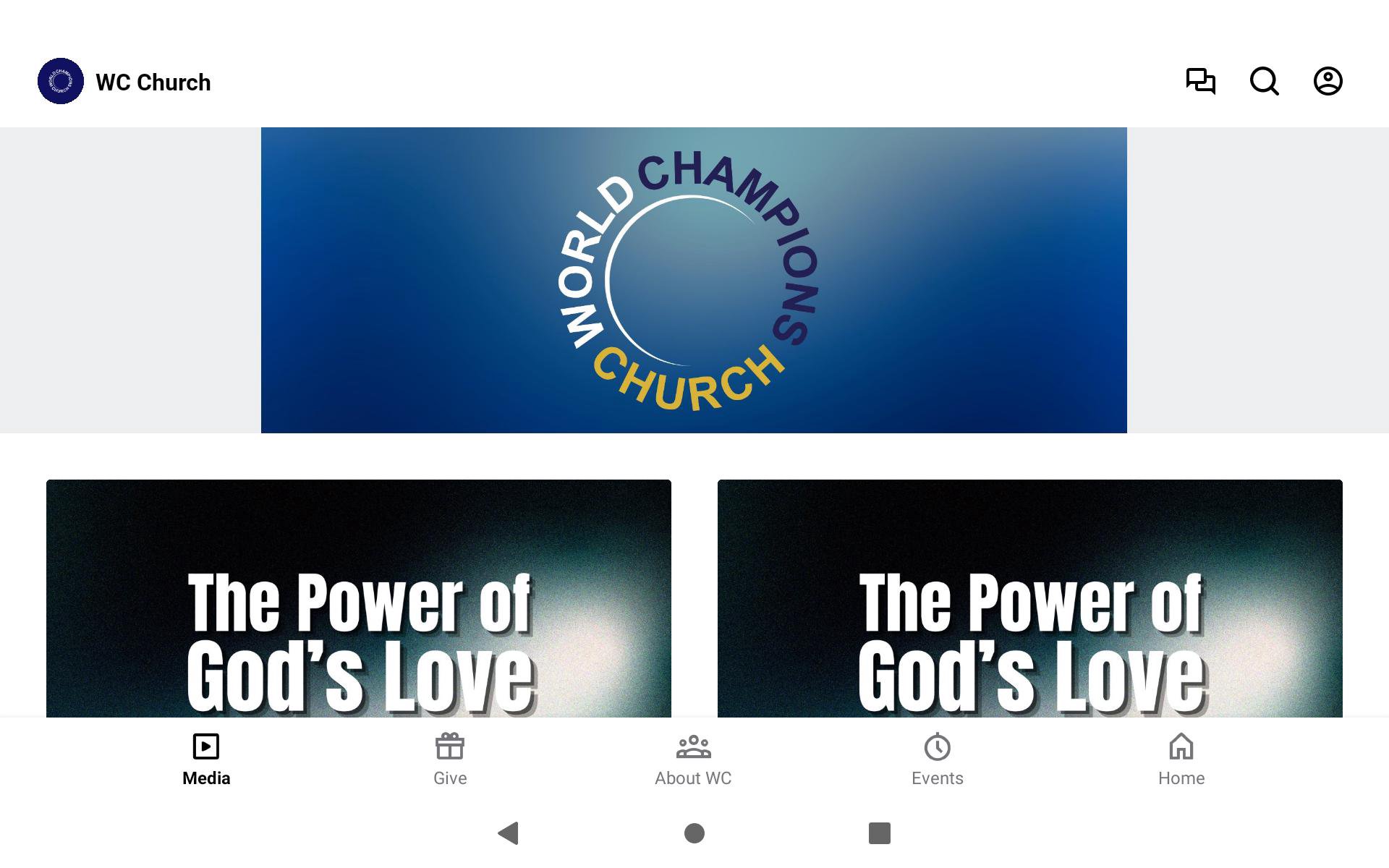Screen dimensions: 1389x868
Task: Open the user account profile icon
Action: [x=1328, y=81]
